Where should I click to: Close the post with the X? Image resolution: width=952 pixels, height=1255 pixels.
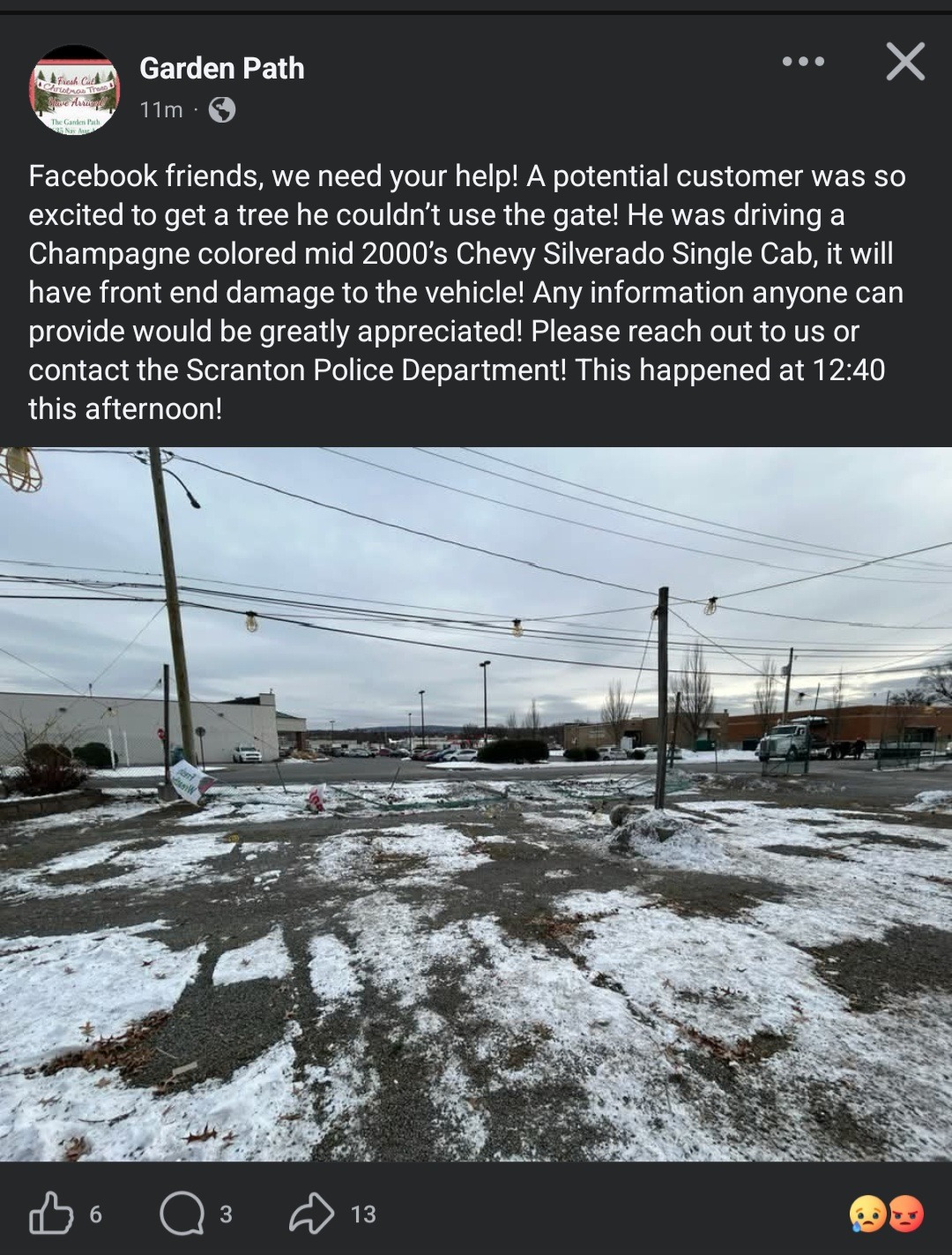coord(905,62)
